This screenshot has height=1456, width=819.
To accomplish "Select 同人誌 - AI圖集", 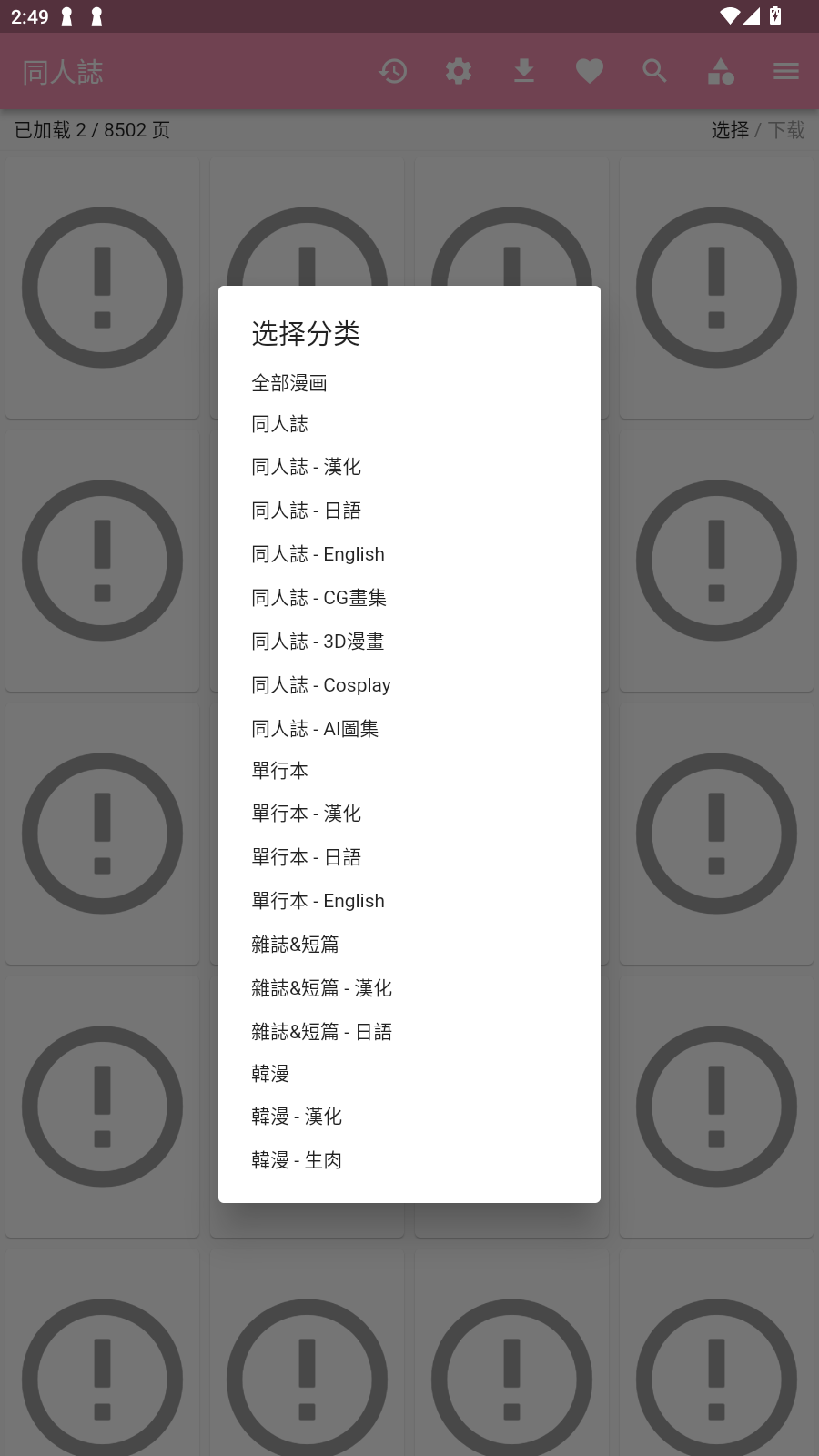I will click(315, 729).
